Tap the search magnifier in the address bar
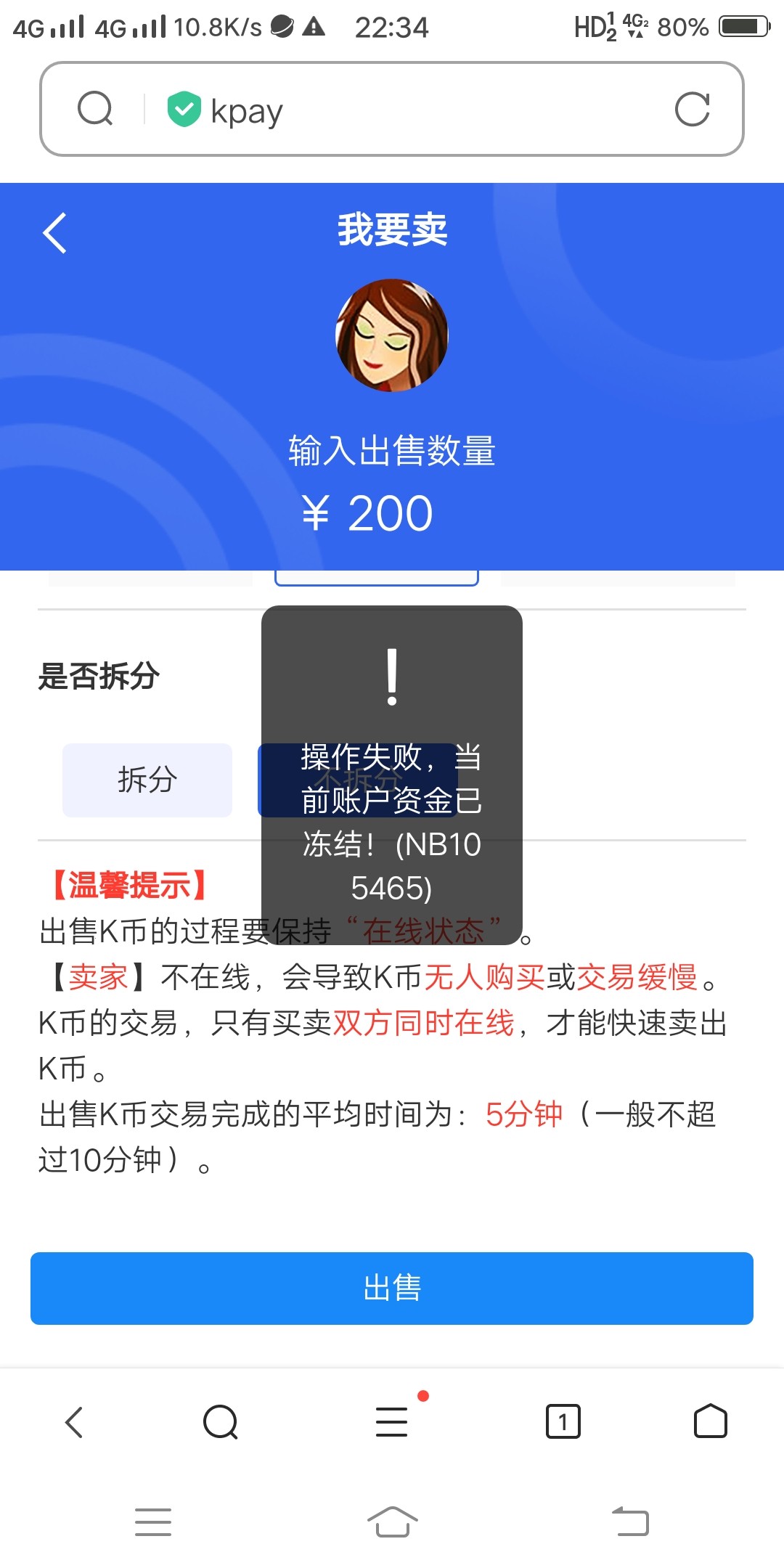Screen dimensions: 784x1568 click(x=95, y=109)
